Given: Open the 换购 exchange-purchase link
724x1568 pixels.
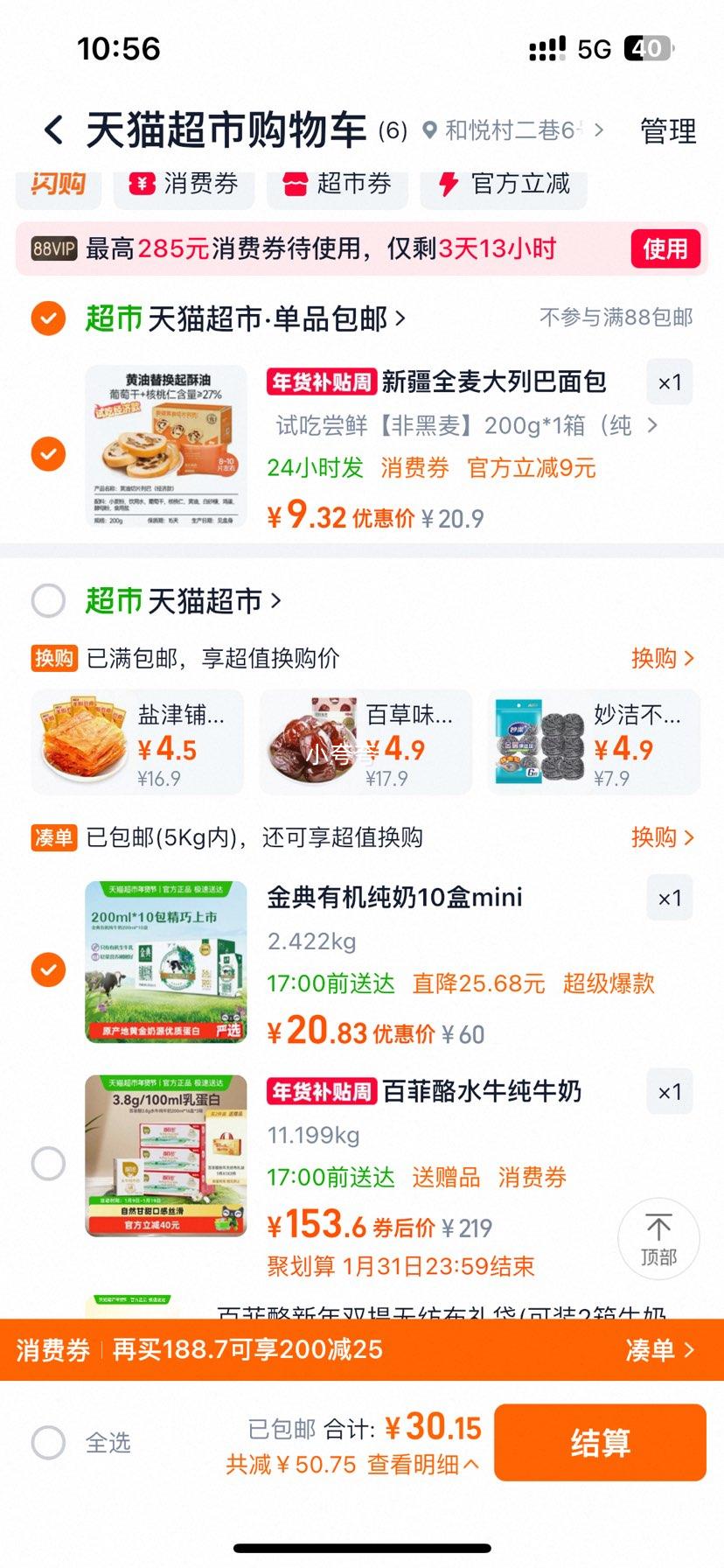Looking at the screenshot, I should pyautogui.click(x=663, y=658).
